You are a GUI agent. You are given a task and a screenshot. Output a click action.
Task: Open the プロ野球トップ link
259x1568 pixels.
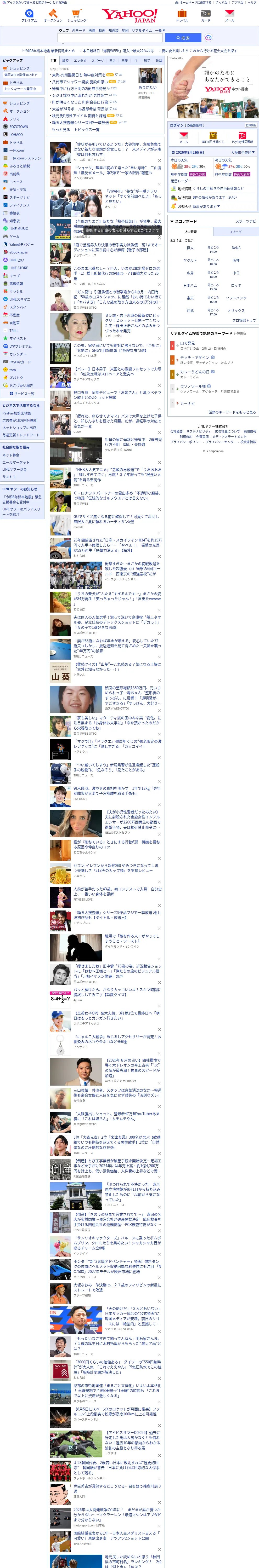coord(244,321)
